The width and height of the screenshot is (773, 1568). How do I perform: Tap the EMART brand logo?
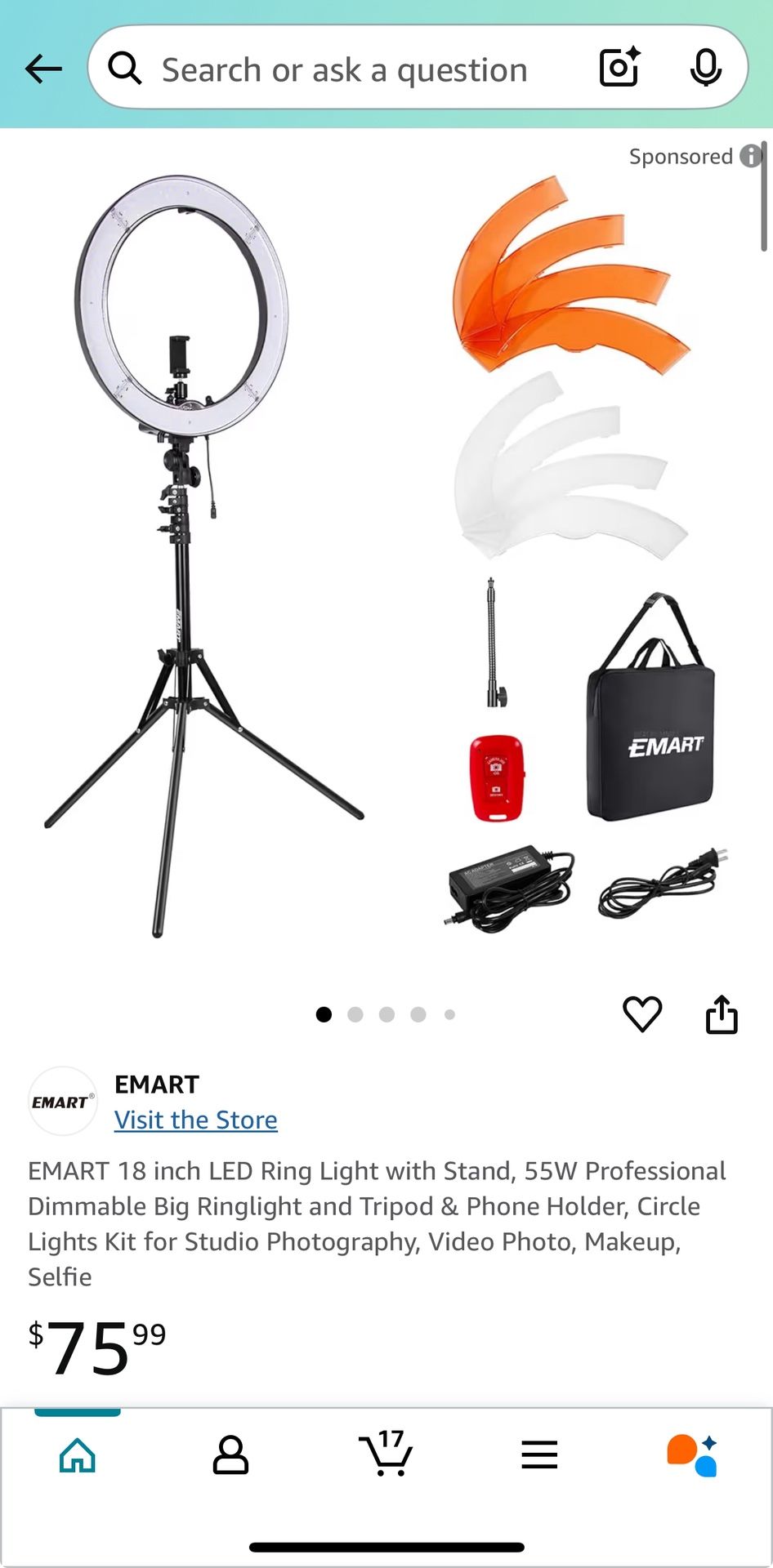[63, 1102]
